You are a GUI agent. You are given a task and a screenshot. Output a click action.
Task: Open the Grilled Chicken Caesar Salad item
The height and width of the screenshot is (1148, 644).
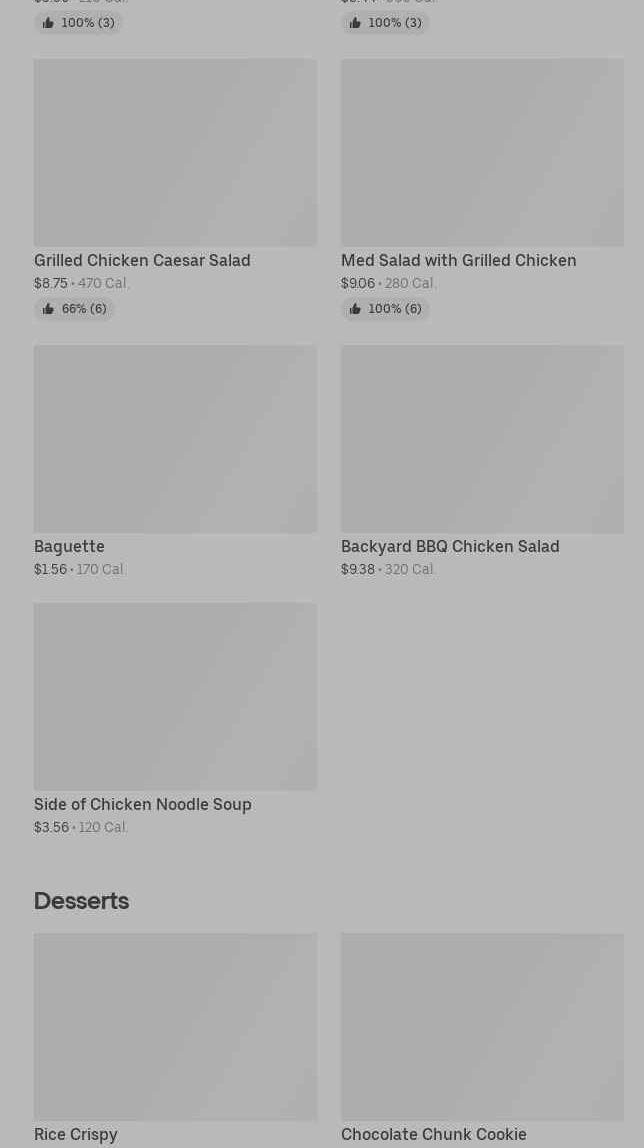[175, 188]
